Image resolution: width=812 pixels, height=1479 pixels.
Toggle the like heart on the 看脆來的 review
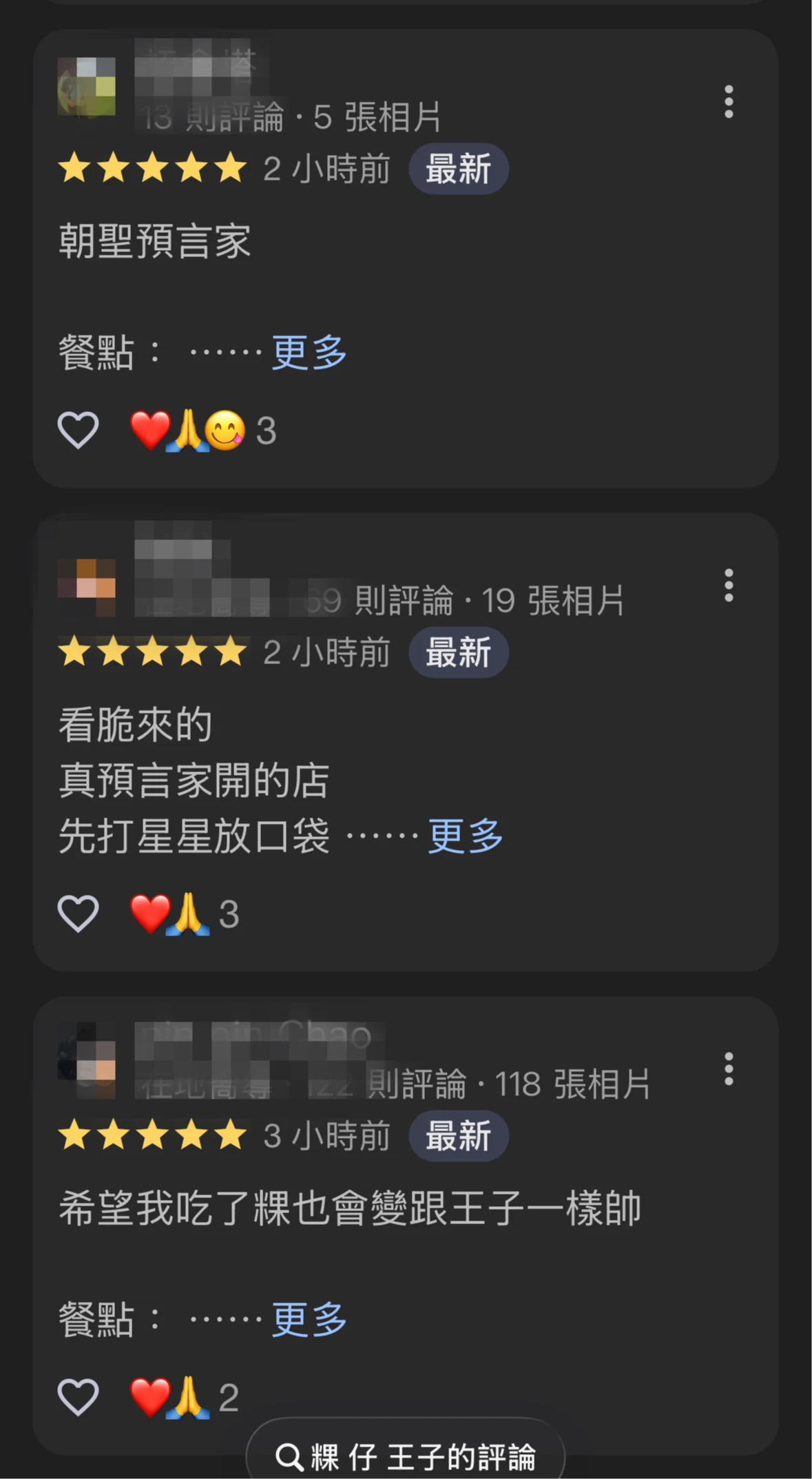pyautogui.click(x=78, y=913)
